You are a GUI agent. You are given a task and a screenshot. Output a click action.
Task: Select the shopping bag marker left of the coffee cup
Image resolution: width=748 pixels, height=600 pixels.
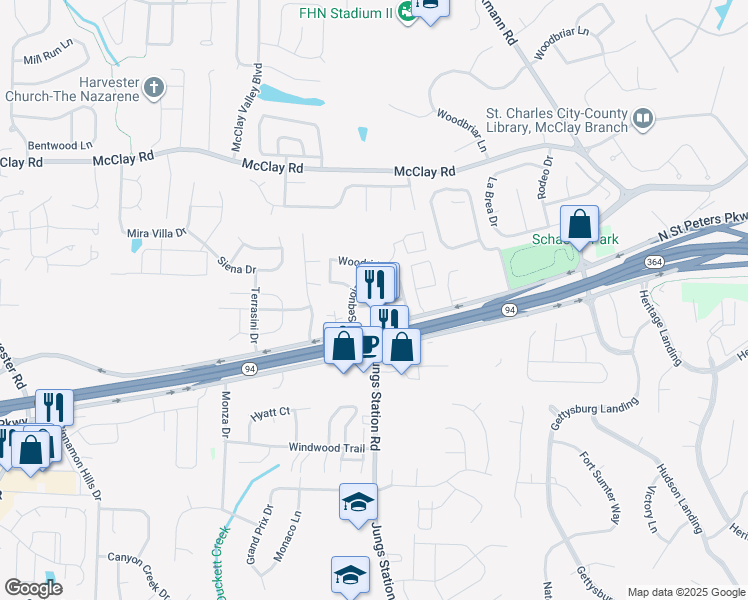click(x=343, y=347)
